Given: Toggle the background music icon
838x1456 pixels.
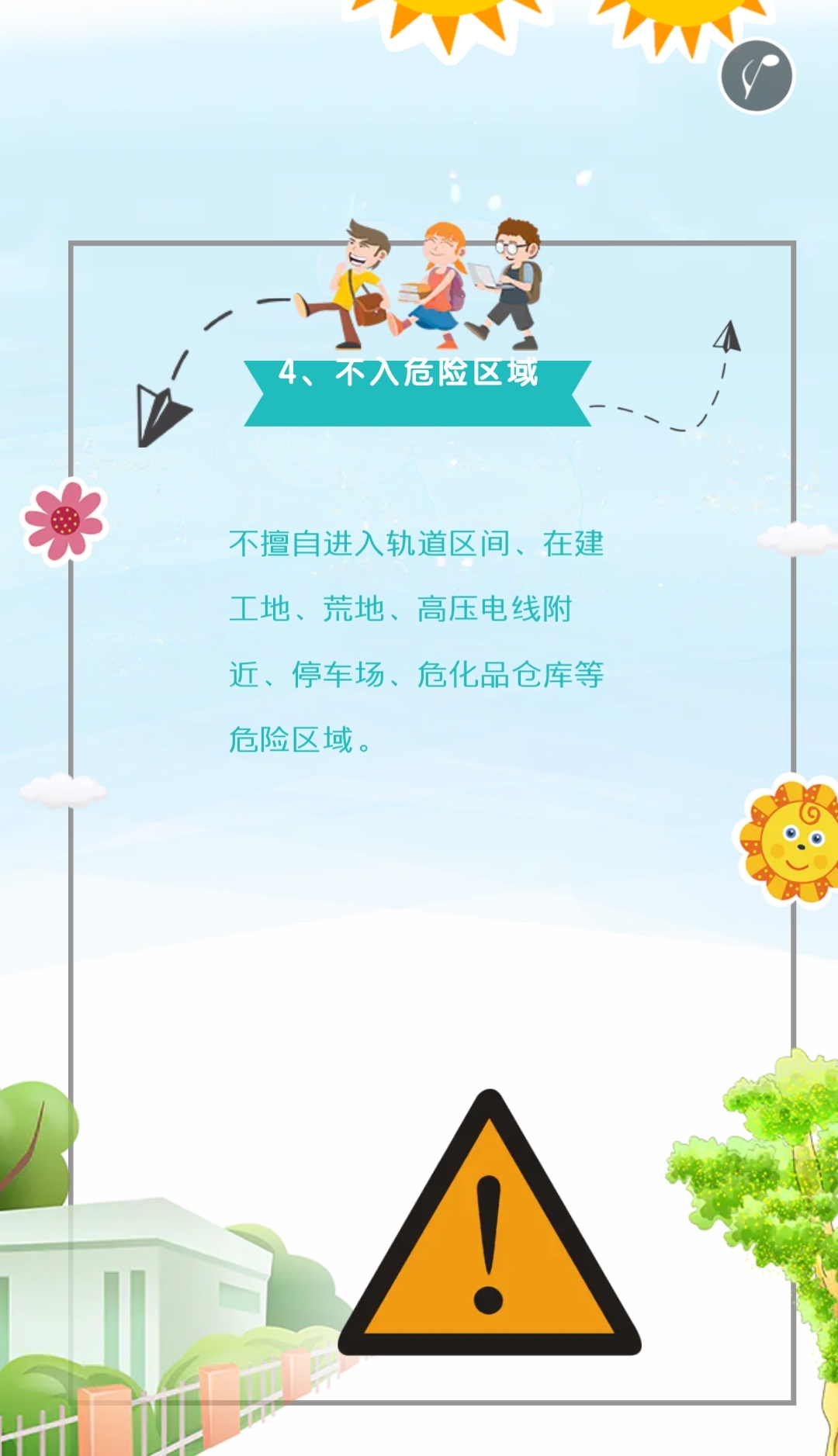Looking at the screenshot, I should [x=757, y=77].
